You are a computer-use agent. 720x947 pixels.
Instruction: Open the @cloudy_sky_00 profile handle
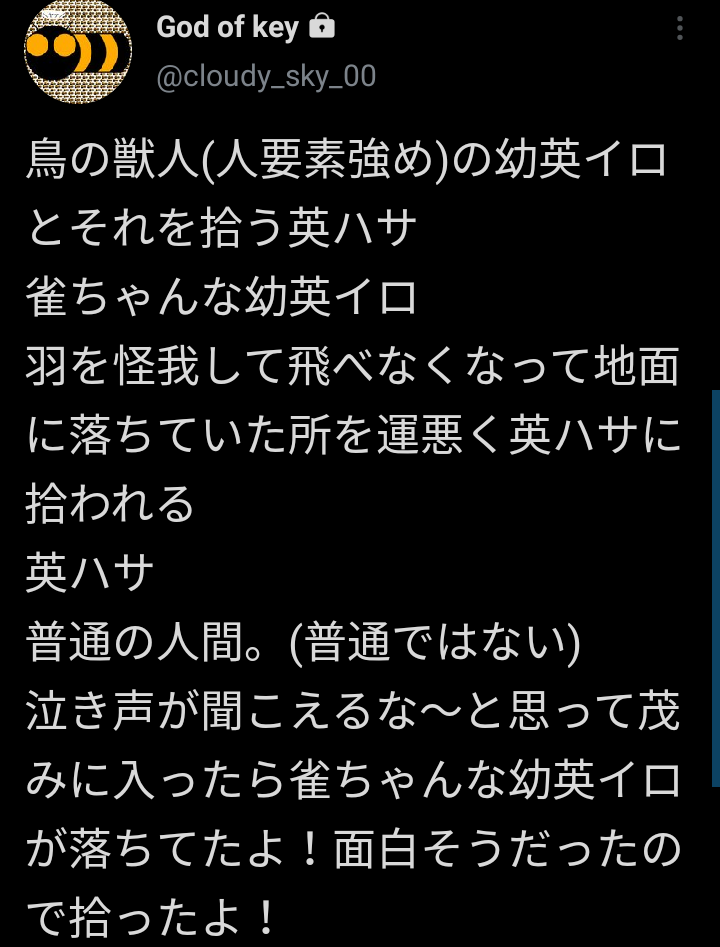pos(266,77)
